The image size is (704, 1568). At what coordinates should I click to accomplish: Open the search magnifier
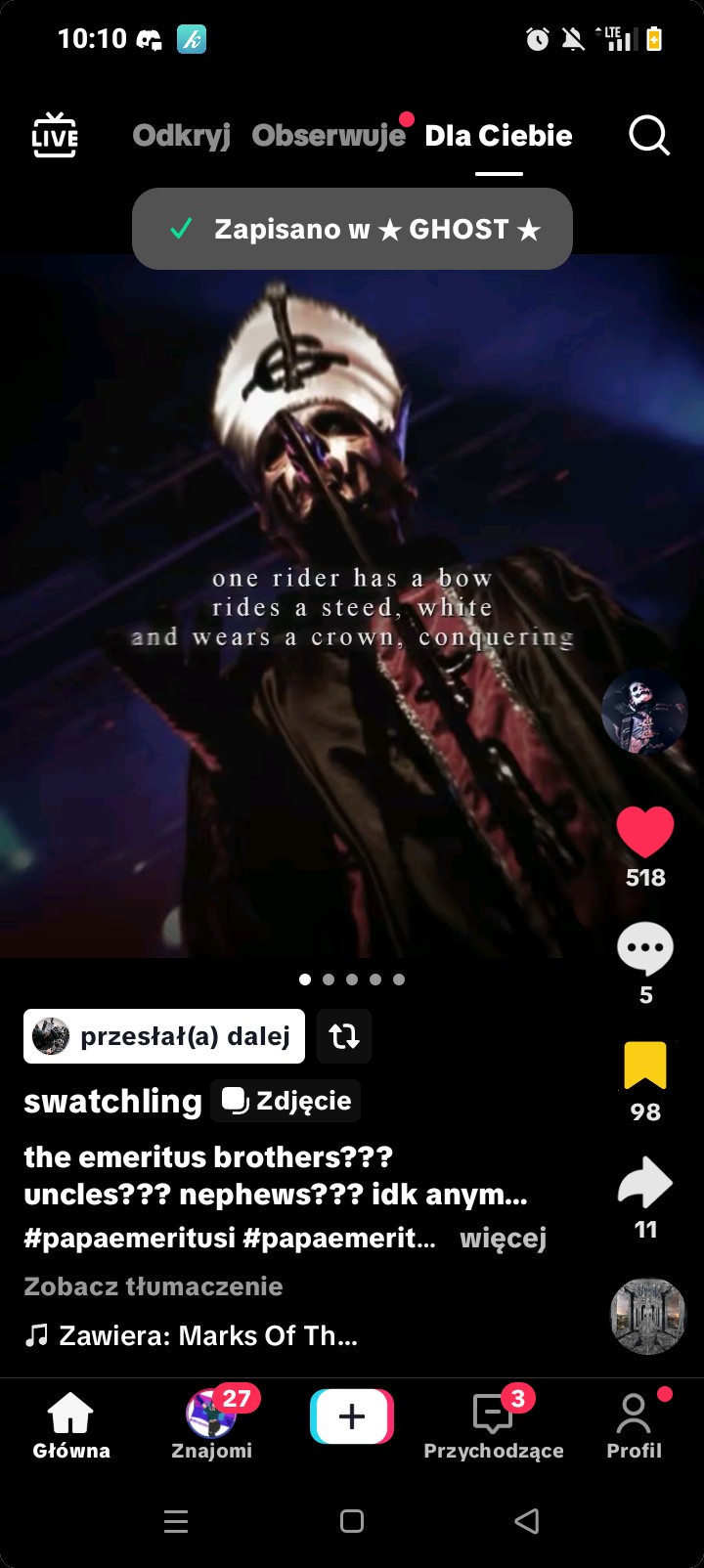648,135
